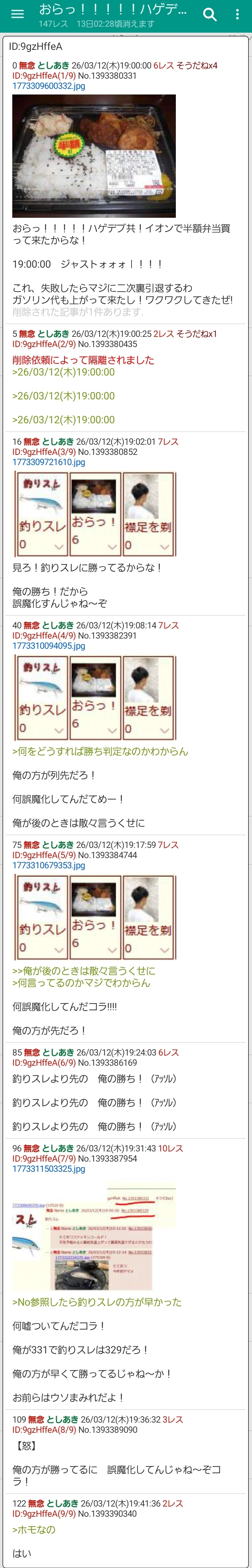Open image link 1773309721610.jpg
Image resolution: width=252 pixels, height=1568 pixels.
tap(49, 462)
